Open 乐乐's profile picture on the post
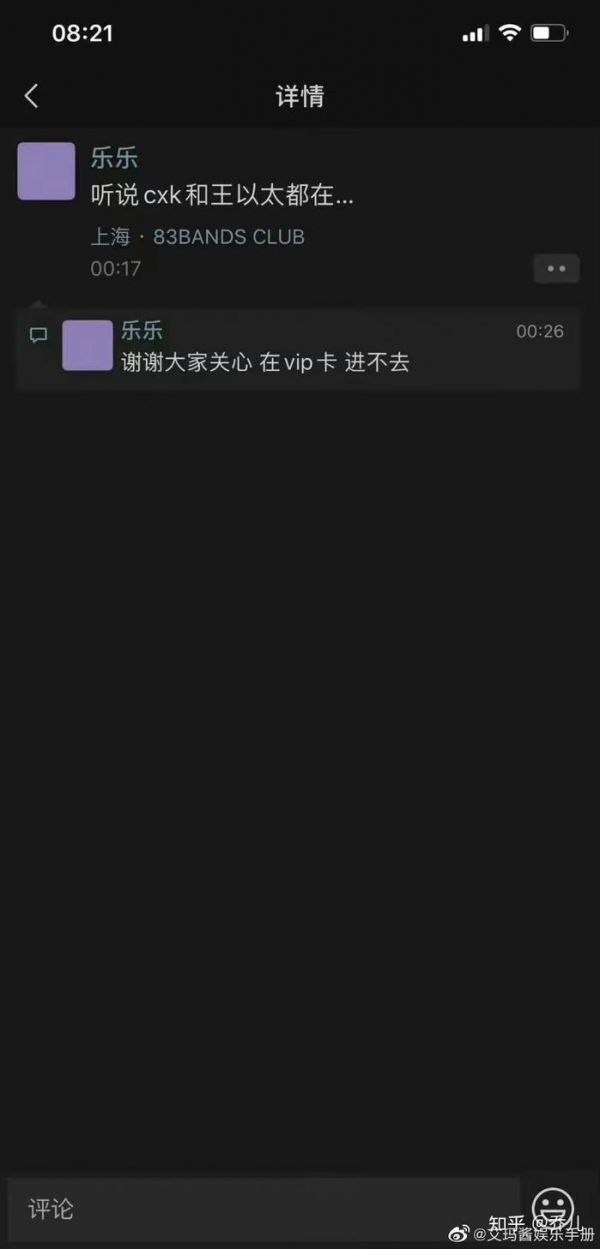Image resolution: width=600 pixels, height=1249 pixels. coord(46,171)
